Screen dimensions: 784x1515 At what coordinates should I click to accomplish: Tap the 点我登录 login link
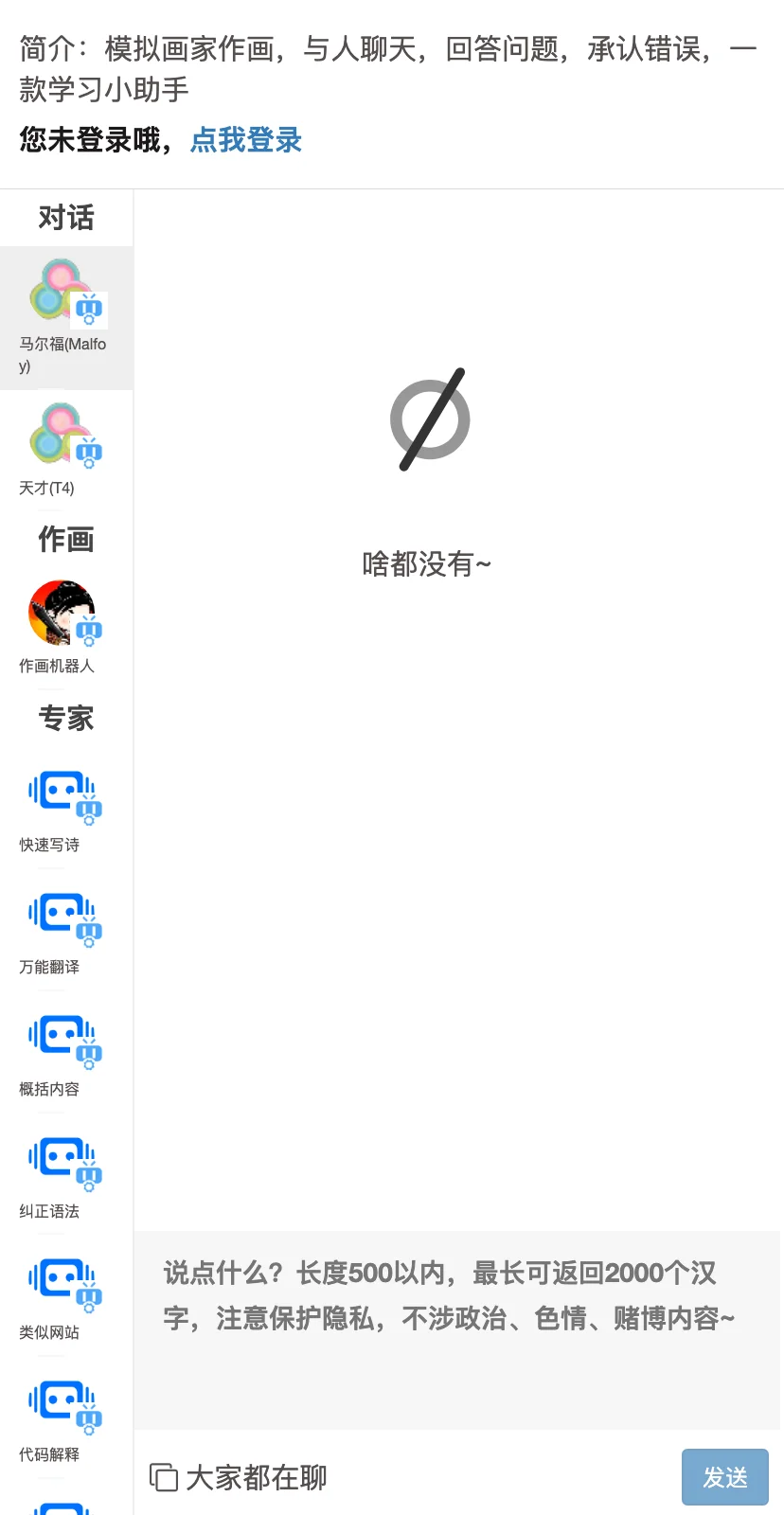(245, 140)
